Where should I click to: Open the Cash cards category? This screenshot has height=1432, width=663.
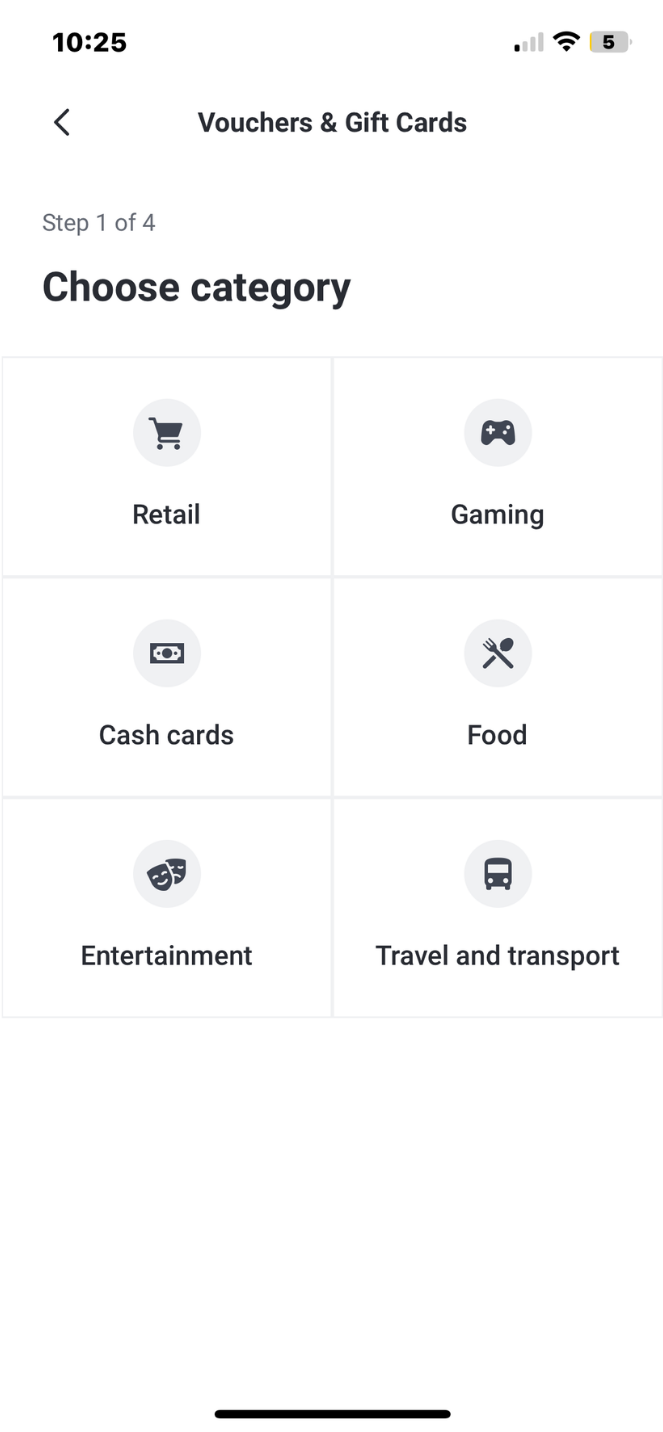point(167,687)
